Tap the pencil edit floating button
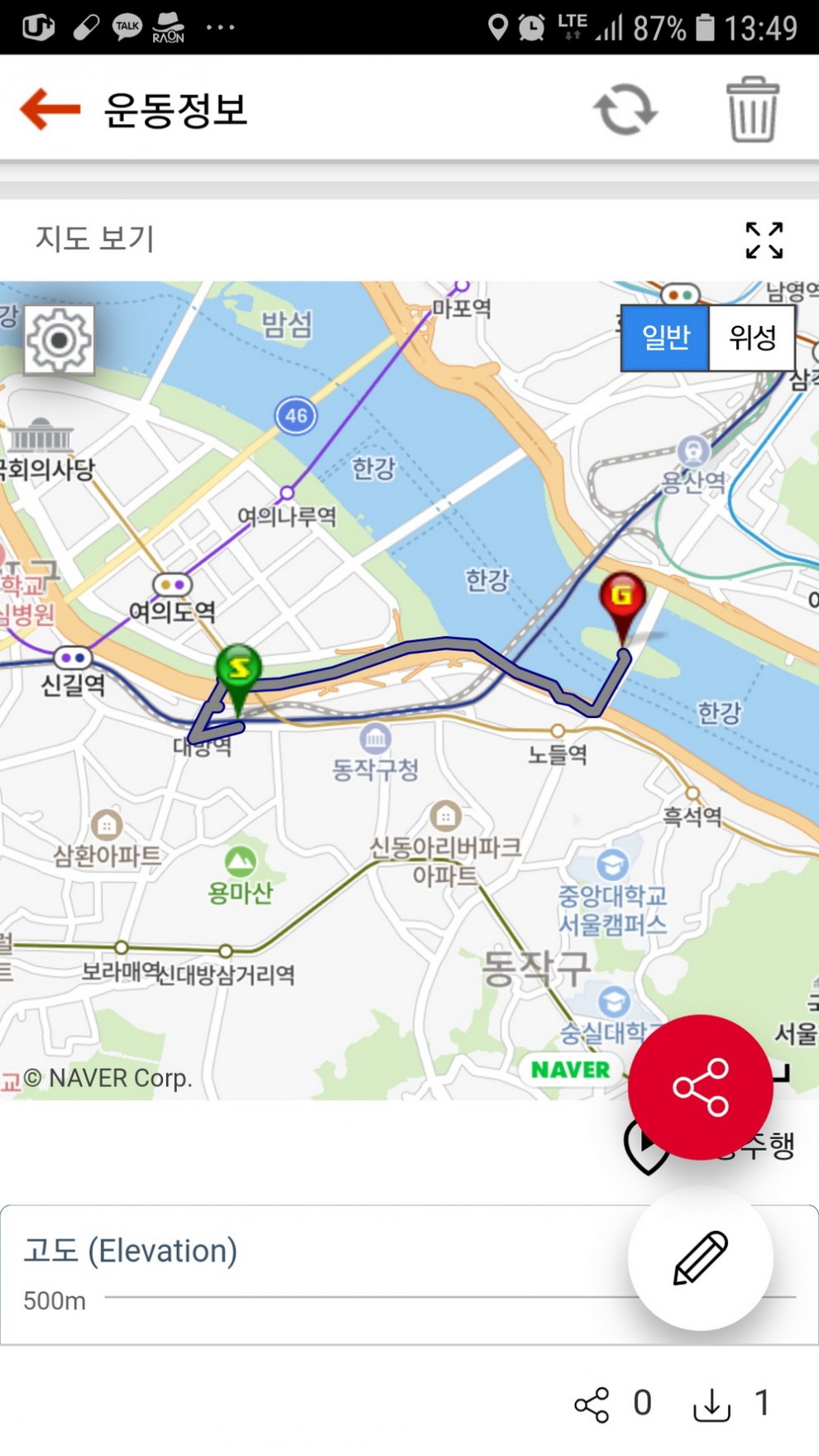This screenshot has width=819, height=1456. pos(700,1257)
